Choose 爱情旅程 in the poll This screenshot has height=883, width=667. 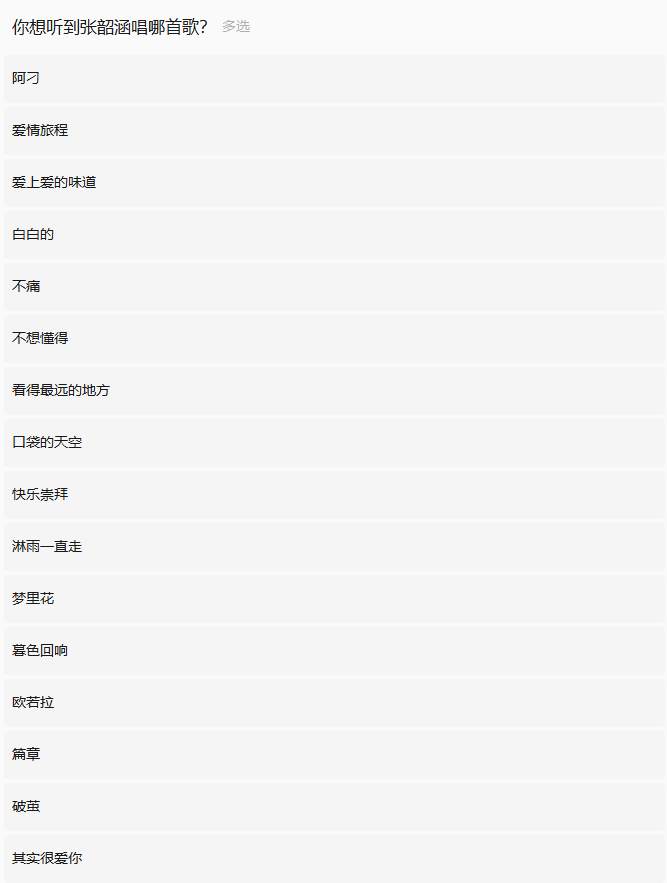click(x=334, y=130)
